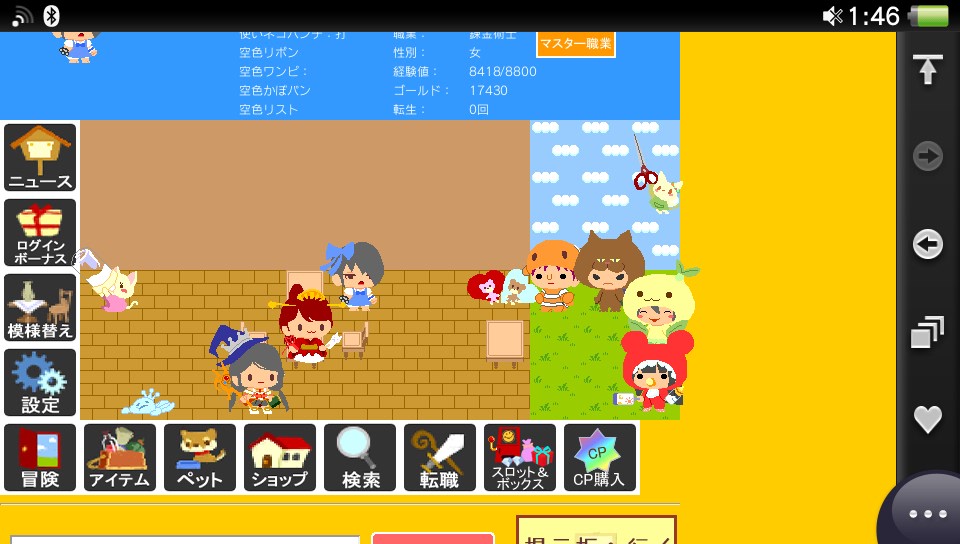Open the browser tabs windows icon
The width and height of the screenshot is (960, 544).
click(928, 332)
